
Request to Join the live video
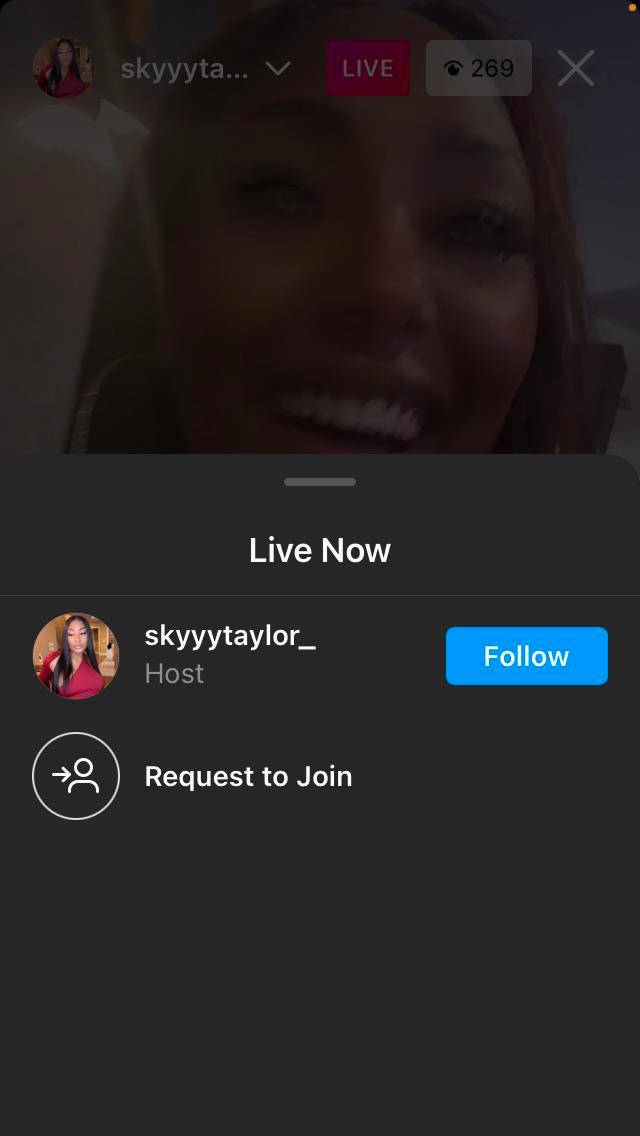247,776
